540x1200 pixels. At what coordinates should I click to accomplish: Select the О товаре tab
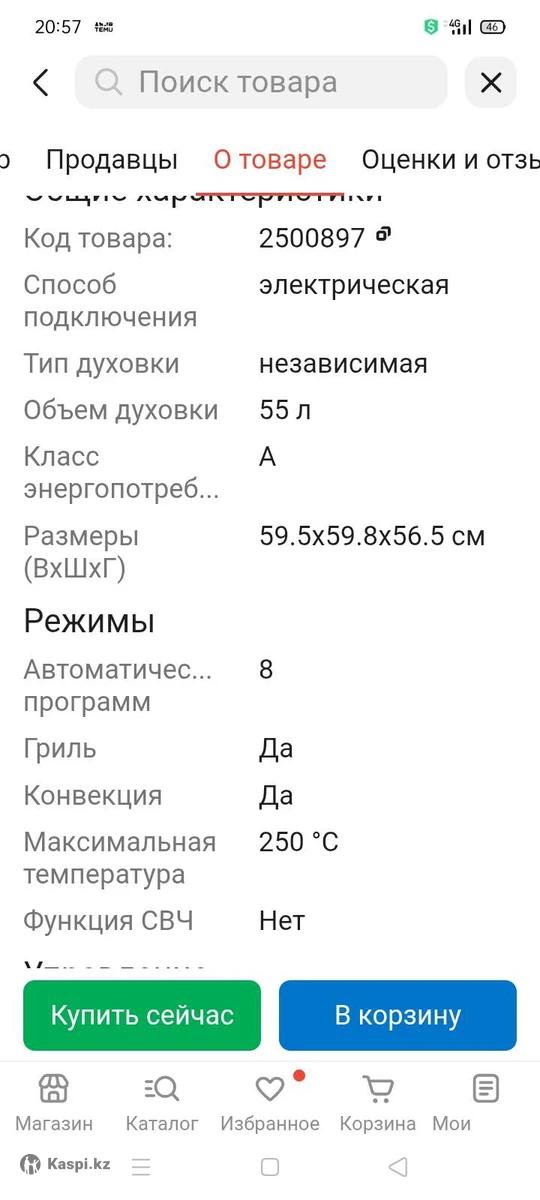coord(270,159)
